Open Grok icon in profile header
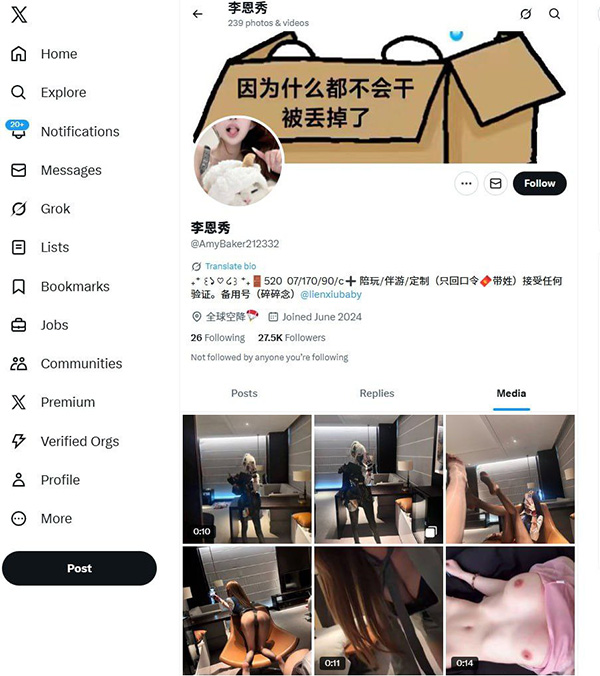Viewport: 600px width, 676px height. 526,14
